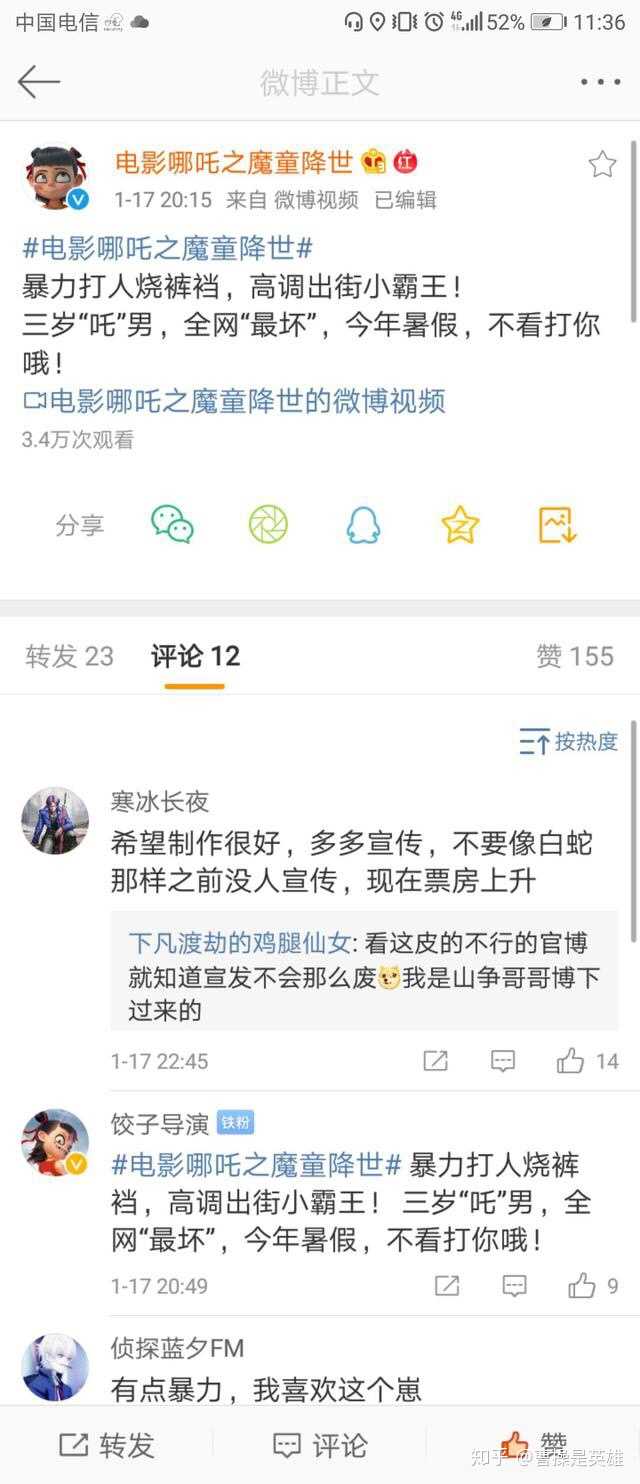Switch to 赞 155 tab
The width and height of the screenshot is (640, 1484).
tap(575, 656)
